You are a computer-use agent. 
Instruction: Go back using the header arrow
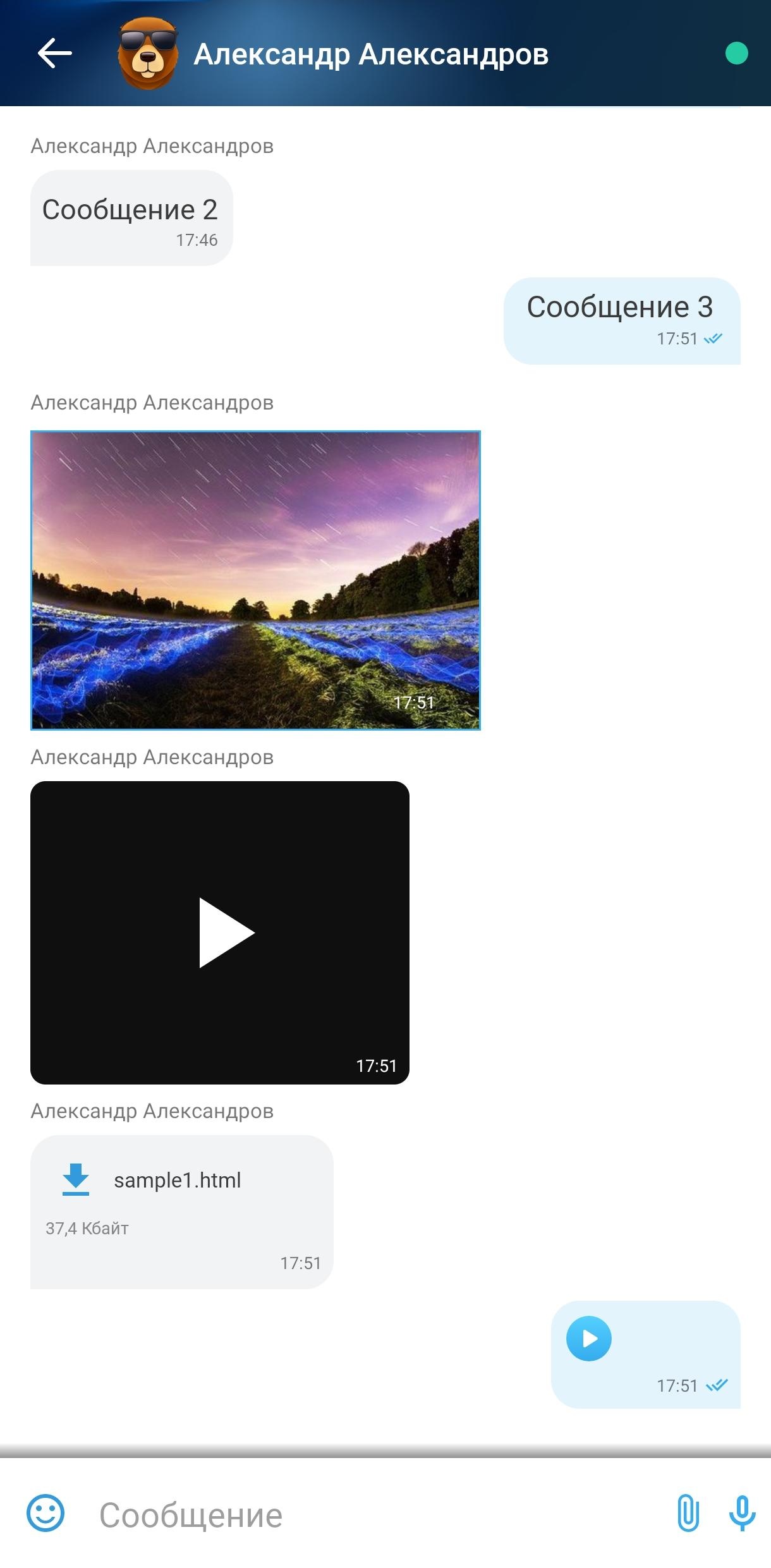coord(54,53)
